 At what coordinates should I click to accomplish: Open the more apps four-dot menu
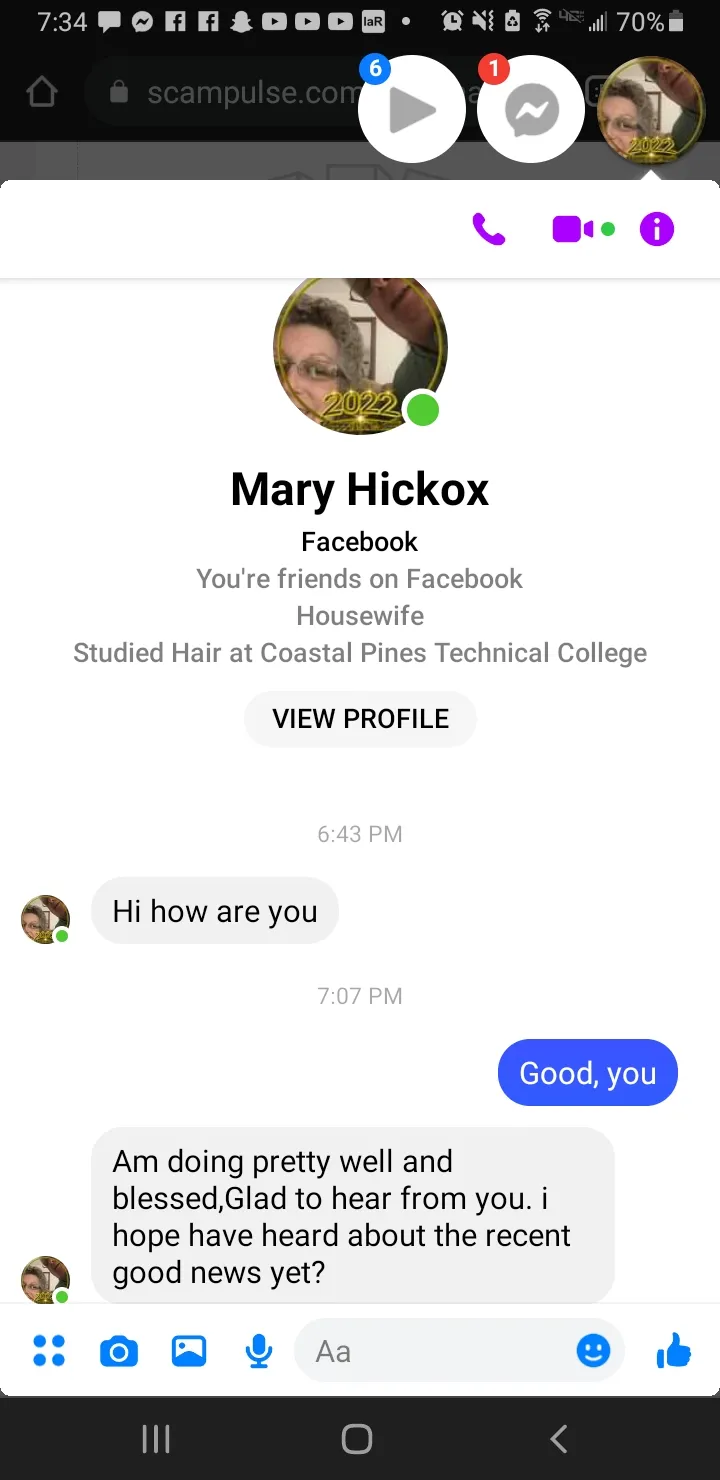tap(49, 1351)
